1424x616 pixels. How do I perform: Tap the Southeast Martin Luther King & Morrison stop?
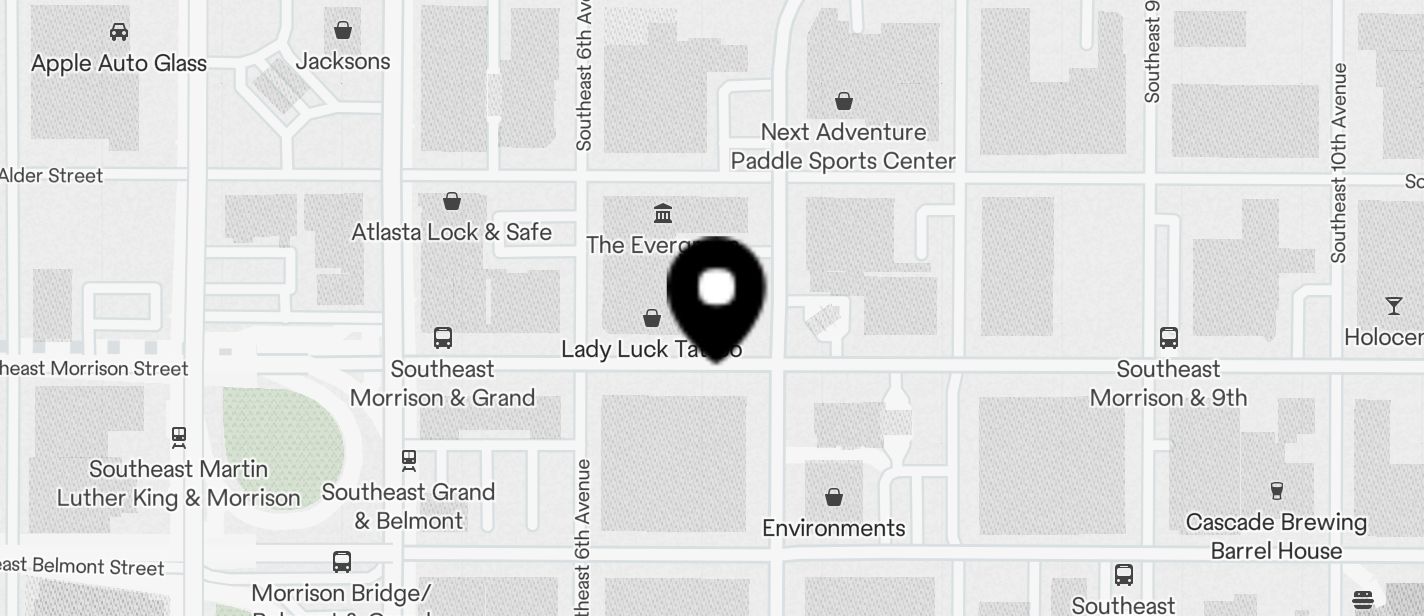179,437
